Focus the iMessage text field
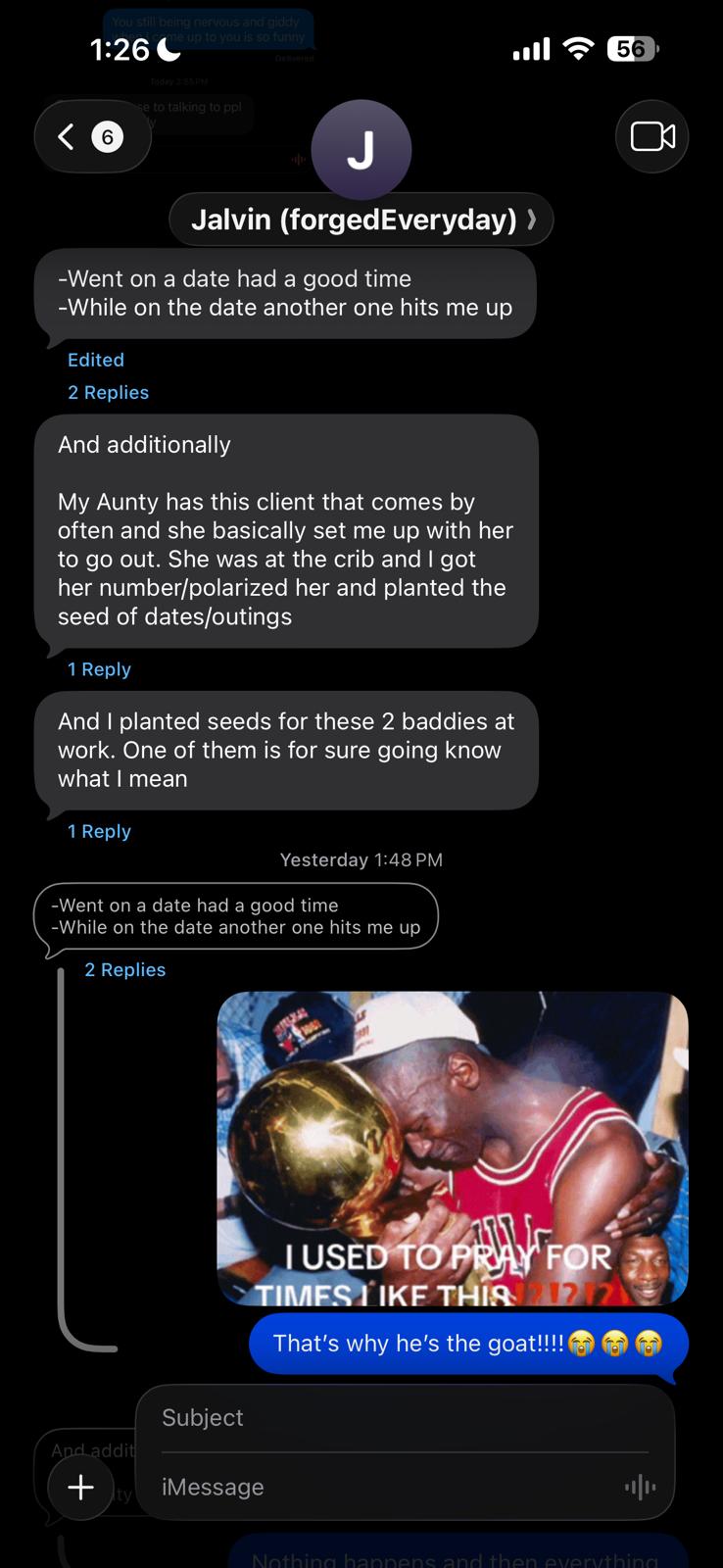Screen dimensions: 723x1568 pos(382,1487)
